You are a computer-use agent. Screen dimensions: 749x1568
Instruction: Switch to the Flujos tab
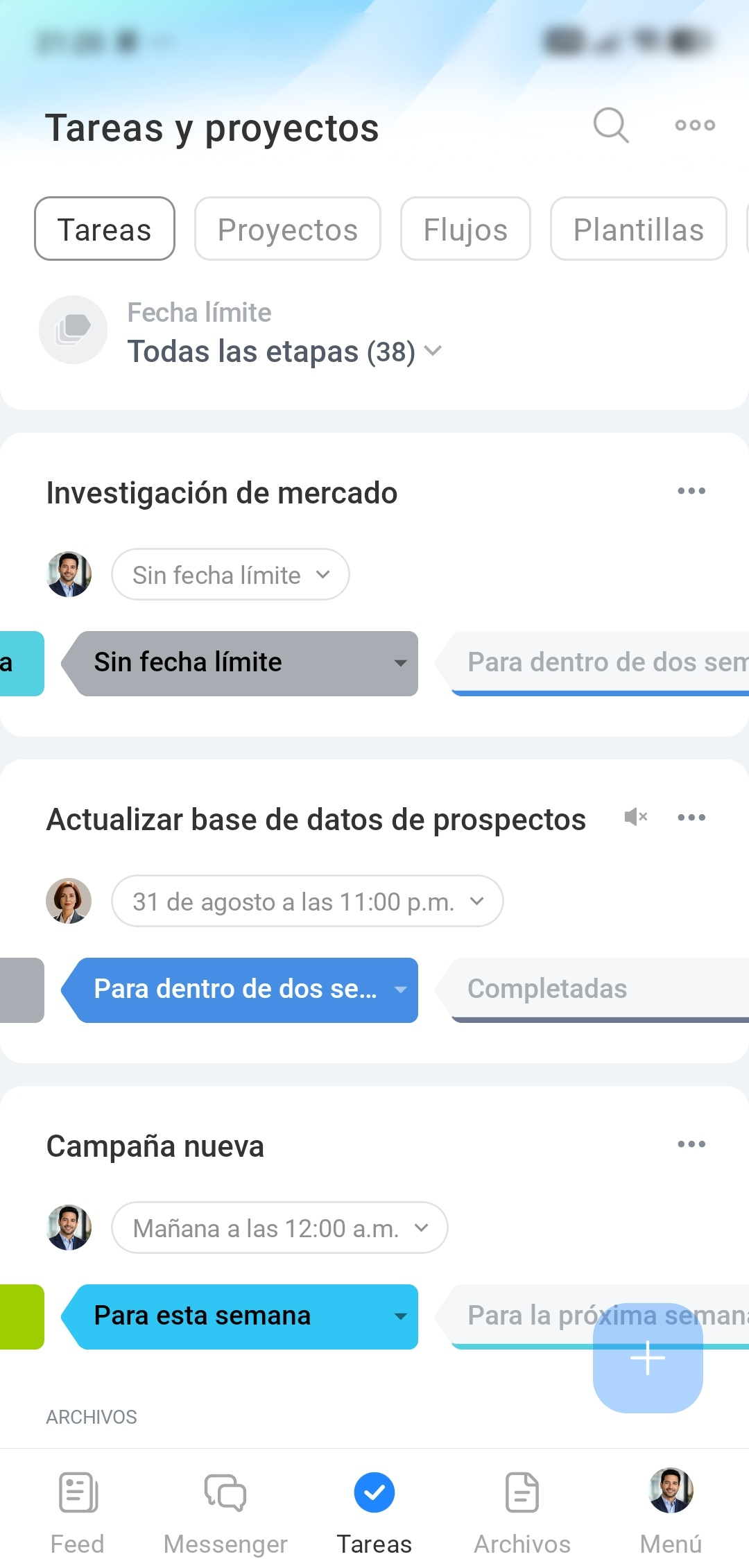(465, 229)
